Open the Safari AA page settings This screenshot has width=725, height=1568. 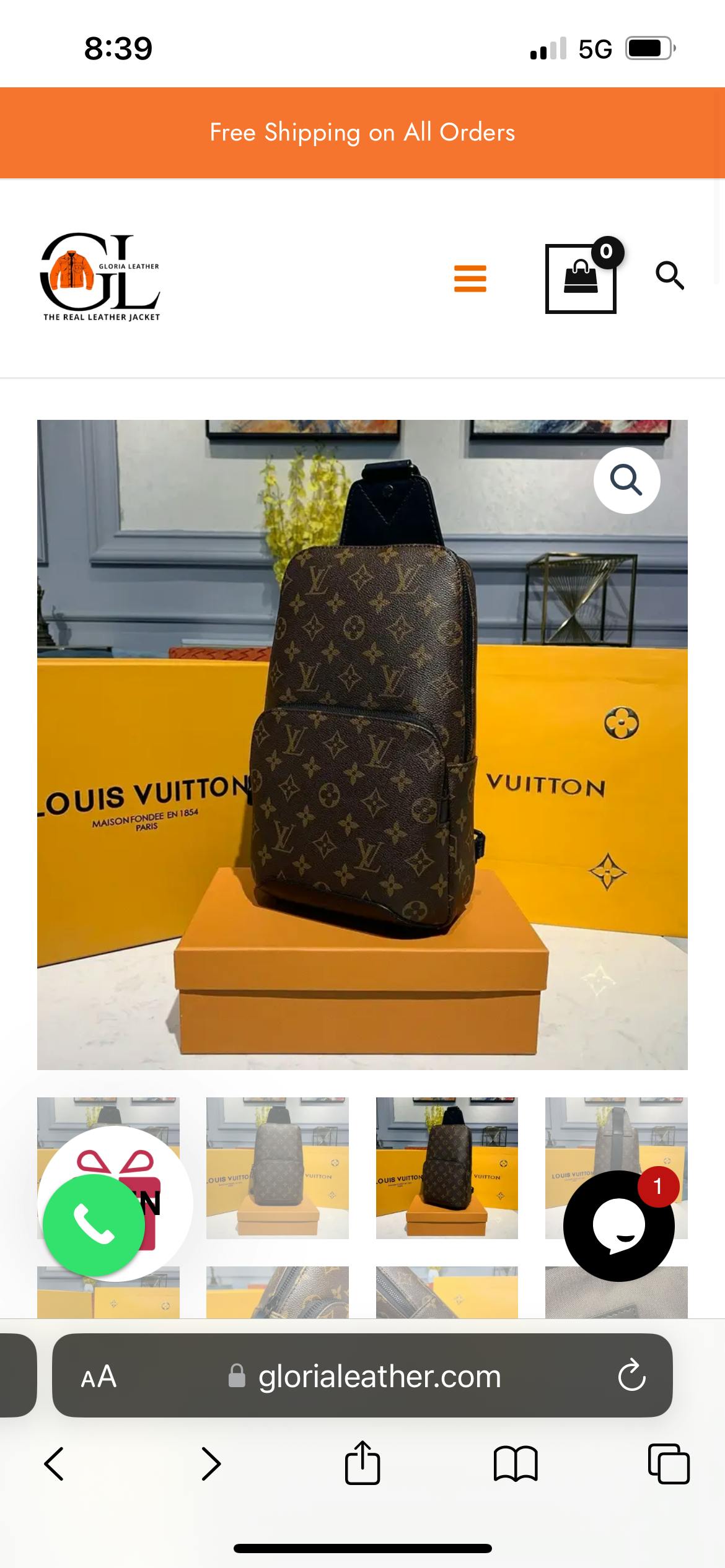[99, 1376]
